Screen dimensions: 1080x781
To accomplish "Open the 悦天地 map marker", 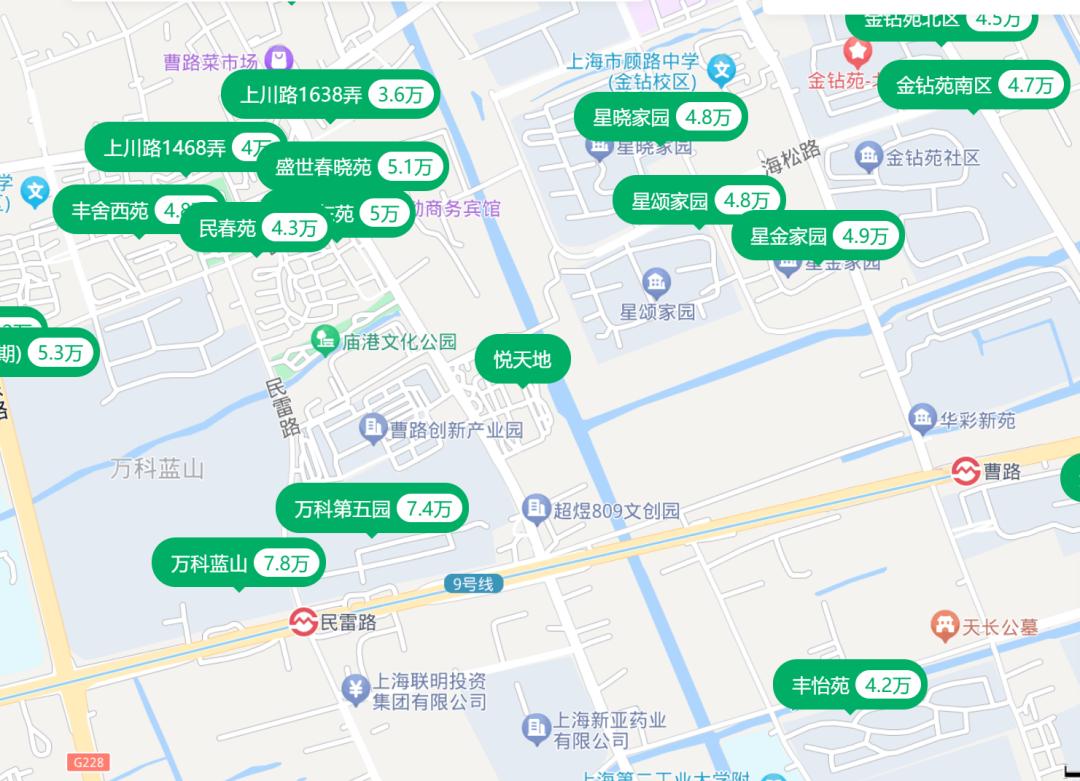I will (x=522, y=360).
